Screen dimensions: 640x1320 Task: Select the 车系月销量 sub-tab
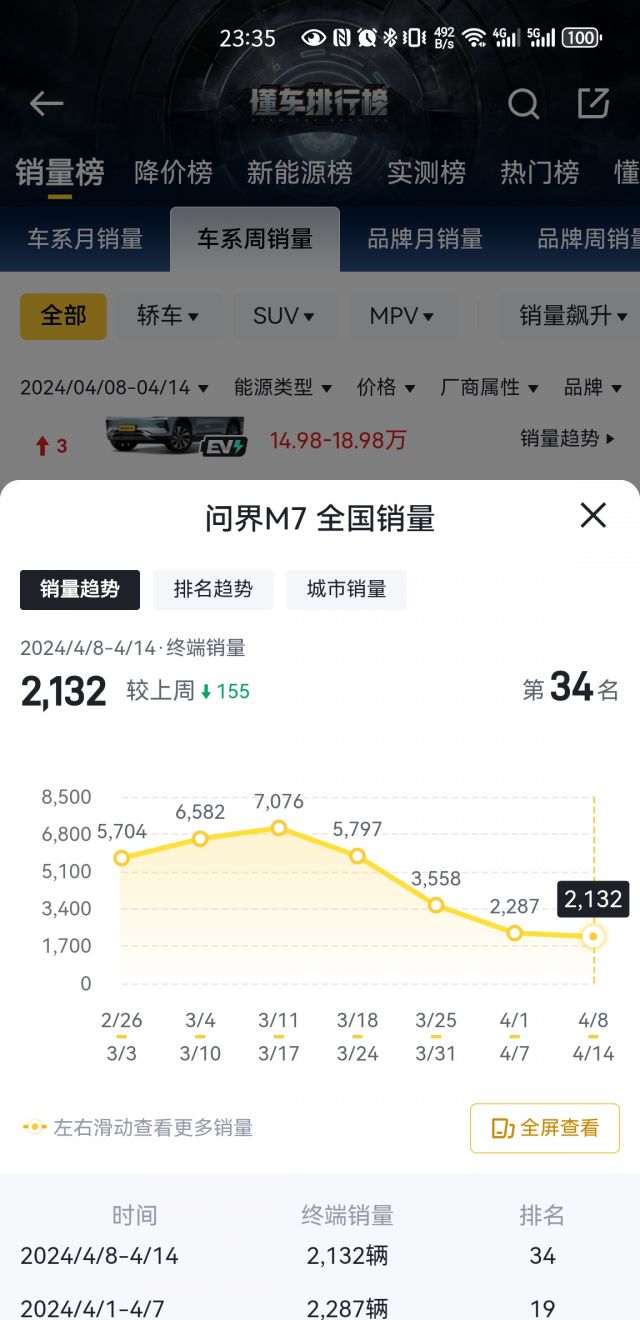[85, 239]
